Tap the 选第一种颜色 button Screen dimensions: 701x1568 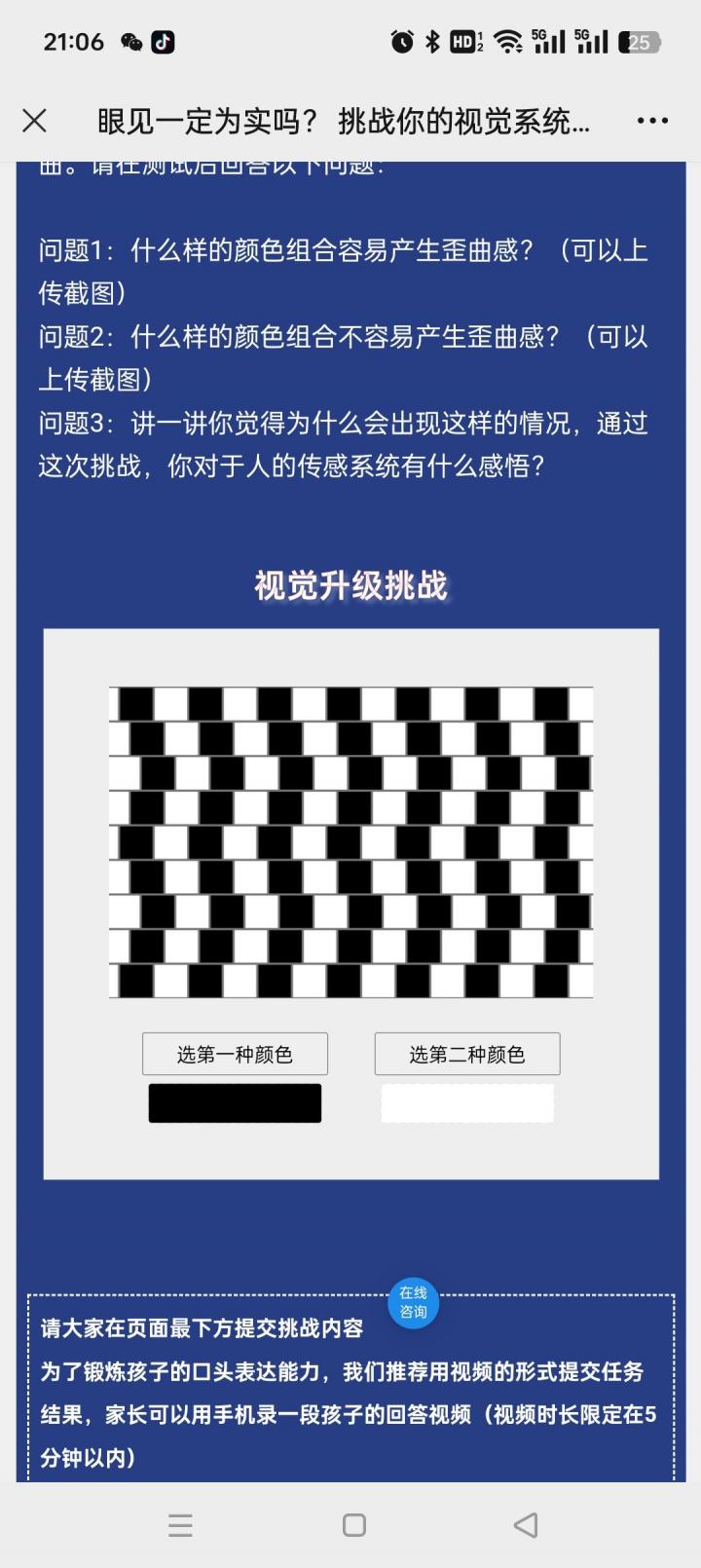click(235, 1054)
